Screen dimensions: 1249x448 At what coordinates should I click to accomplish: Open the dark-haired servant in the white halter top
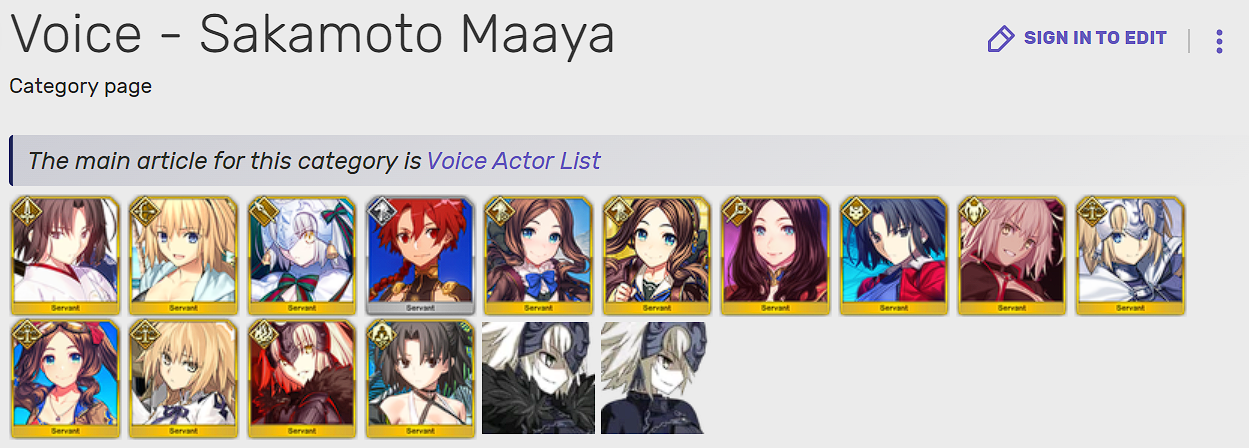point(420,378)
